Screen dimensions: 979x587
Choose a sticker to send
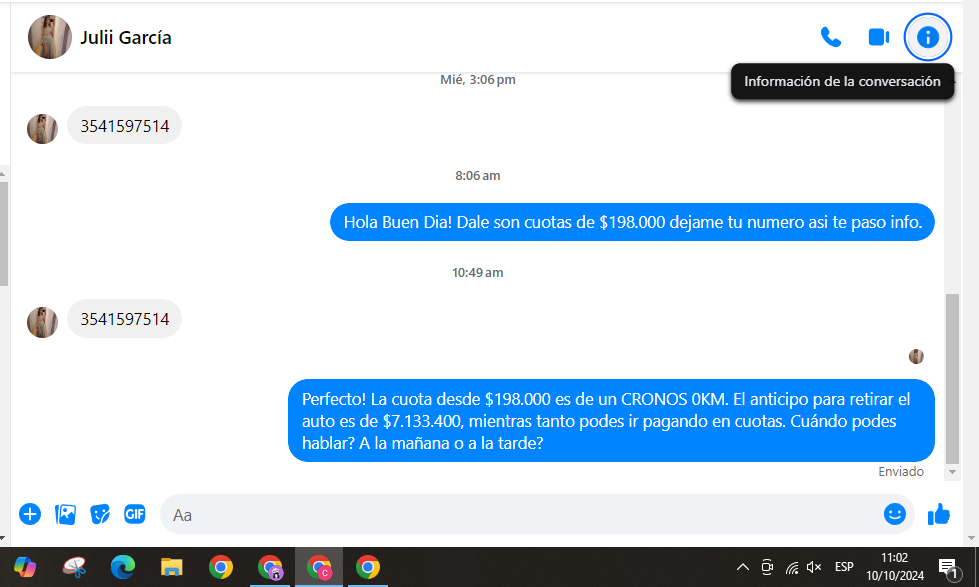[100, 514]
